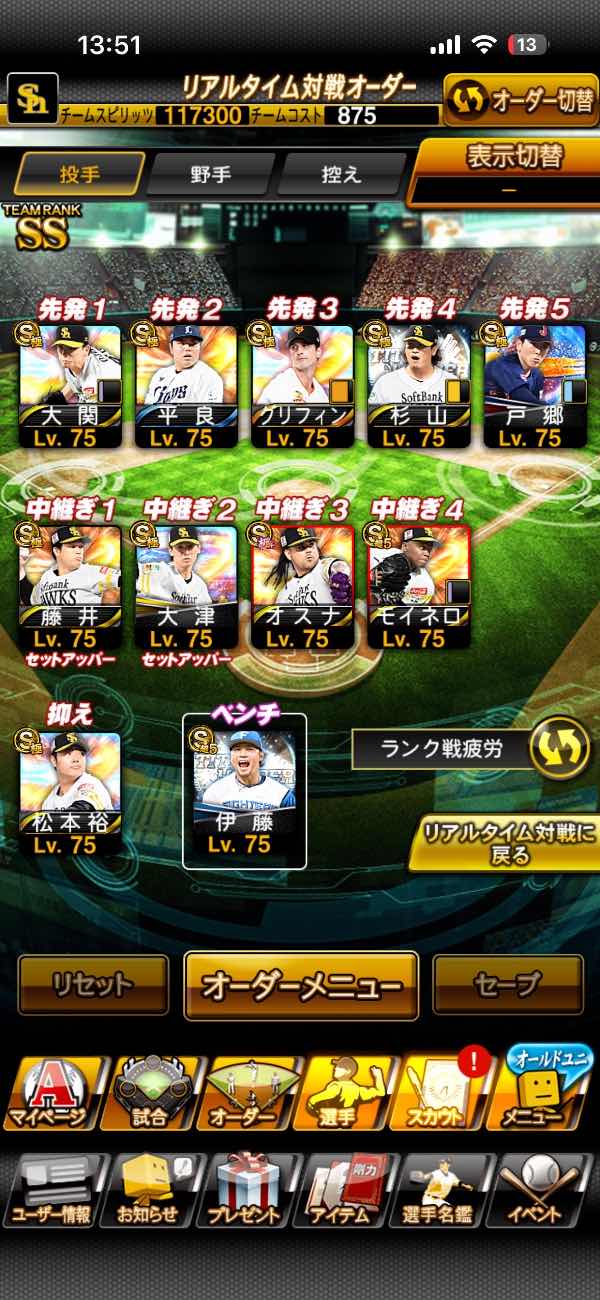Screen dimensions: 600x1300
Task: Tap the リセット button
Action: (x=93, y=985)
